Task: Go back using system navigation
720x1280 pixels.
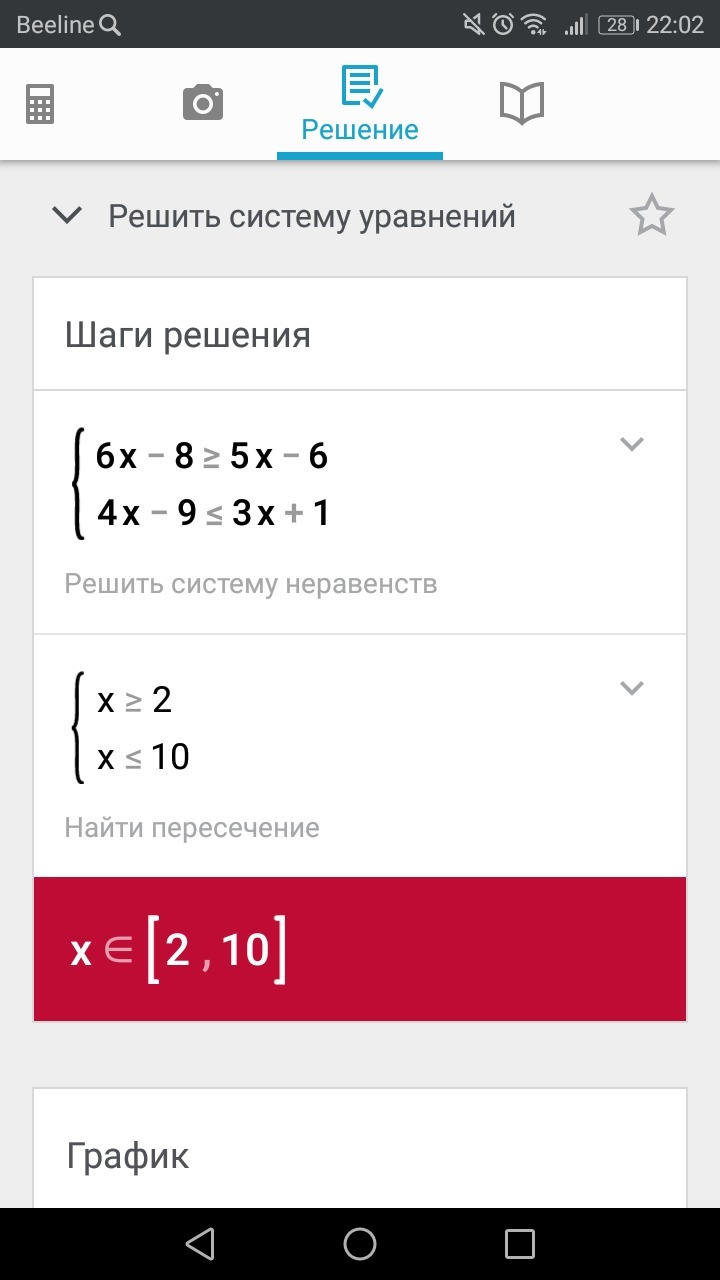Action: point(200,1243)
